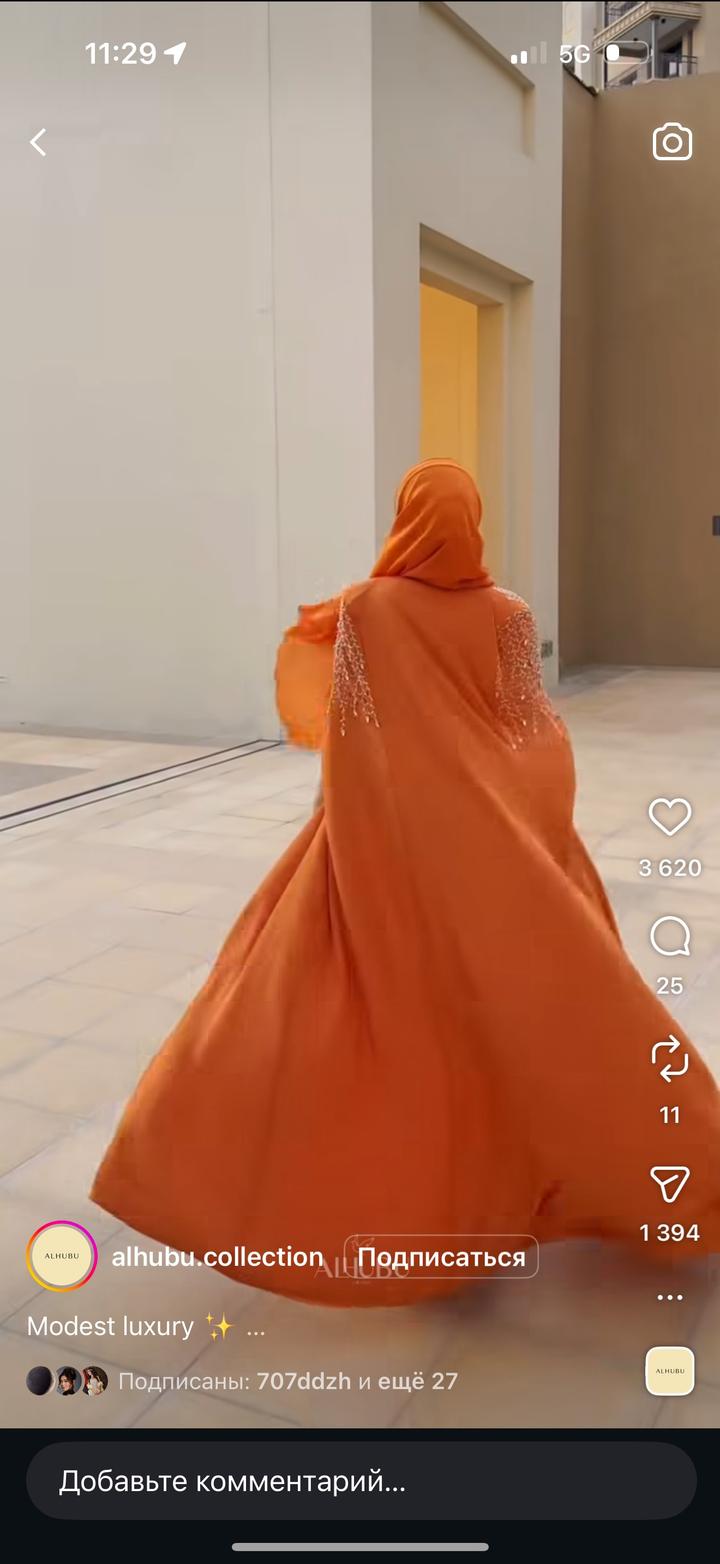Image resolution: width=720 pixels, height=1564 pixels.
Task: See followers including 707ddzh
Action: pos(287,1381)
